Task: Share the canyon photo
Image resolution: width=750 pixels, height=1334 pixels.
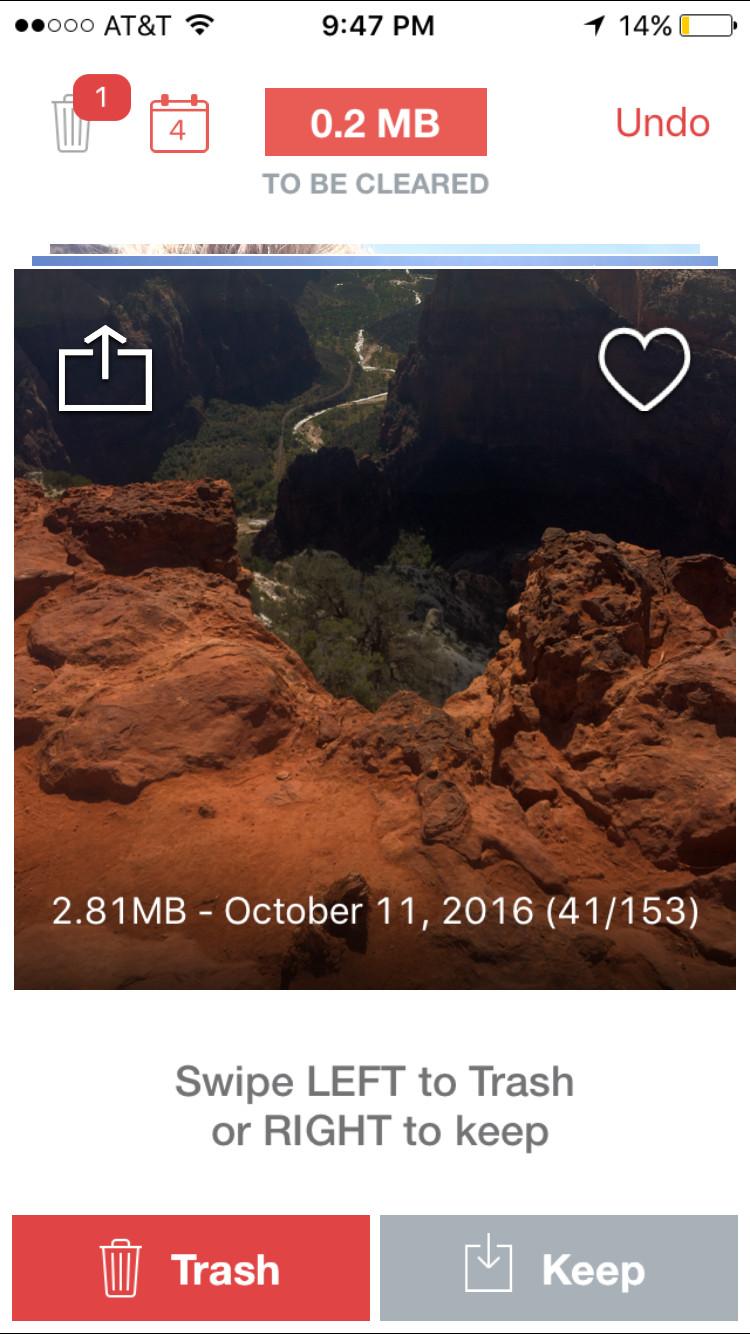Action: pyautogui.click(x=105, y=368)
